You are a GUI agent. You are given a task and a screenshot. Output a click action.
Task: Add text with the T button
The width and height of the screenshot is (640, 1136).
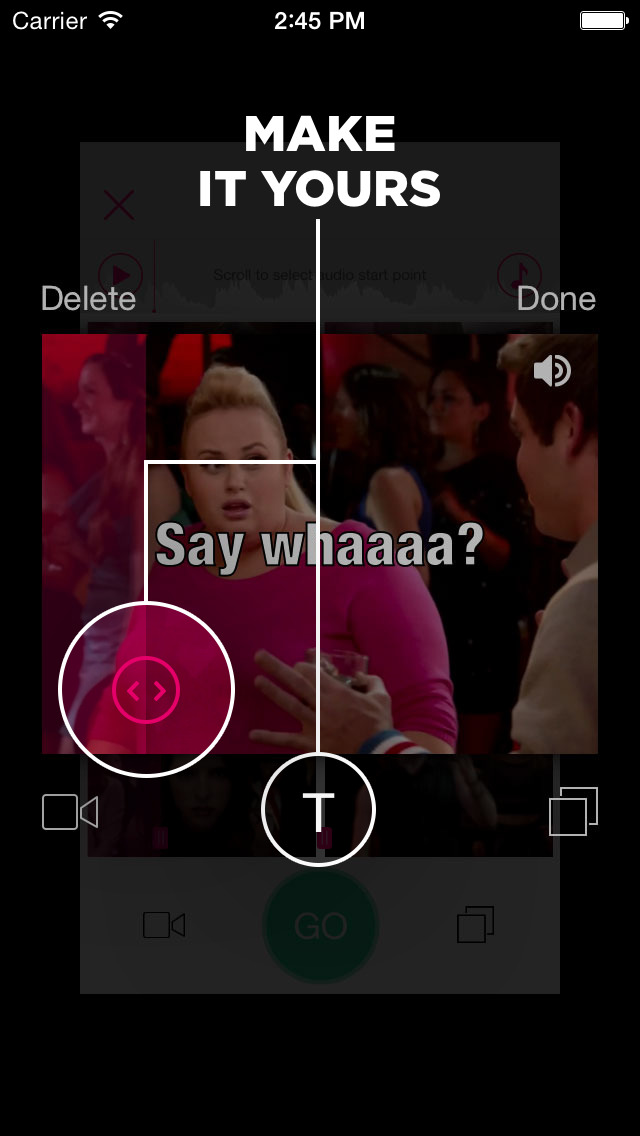[318, 809]
